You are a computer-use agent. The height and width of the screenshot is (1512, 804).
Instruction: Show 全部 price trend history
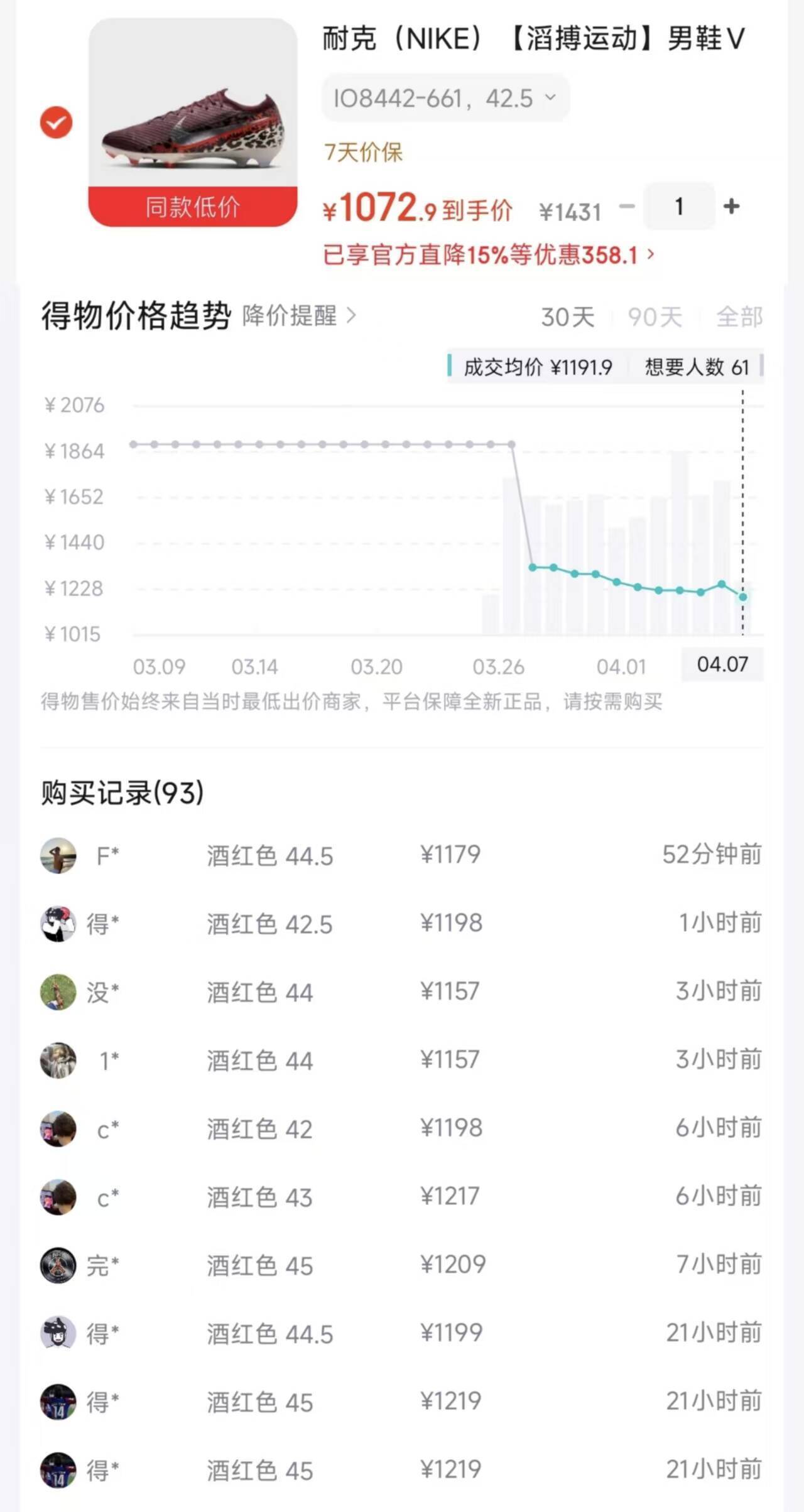[x=739, y=317]
